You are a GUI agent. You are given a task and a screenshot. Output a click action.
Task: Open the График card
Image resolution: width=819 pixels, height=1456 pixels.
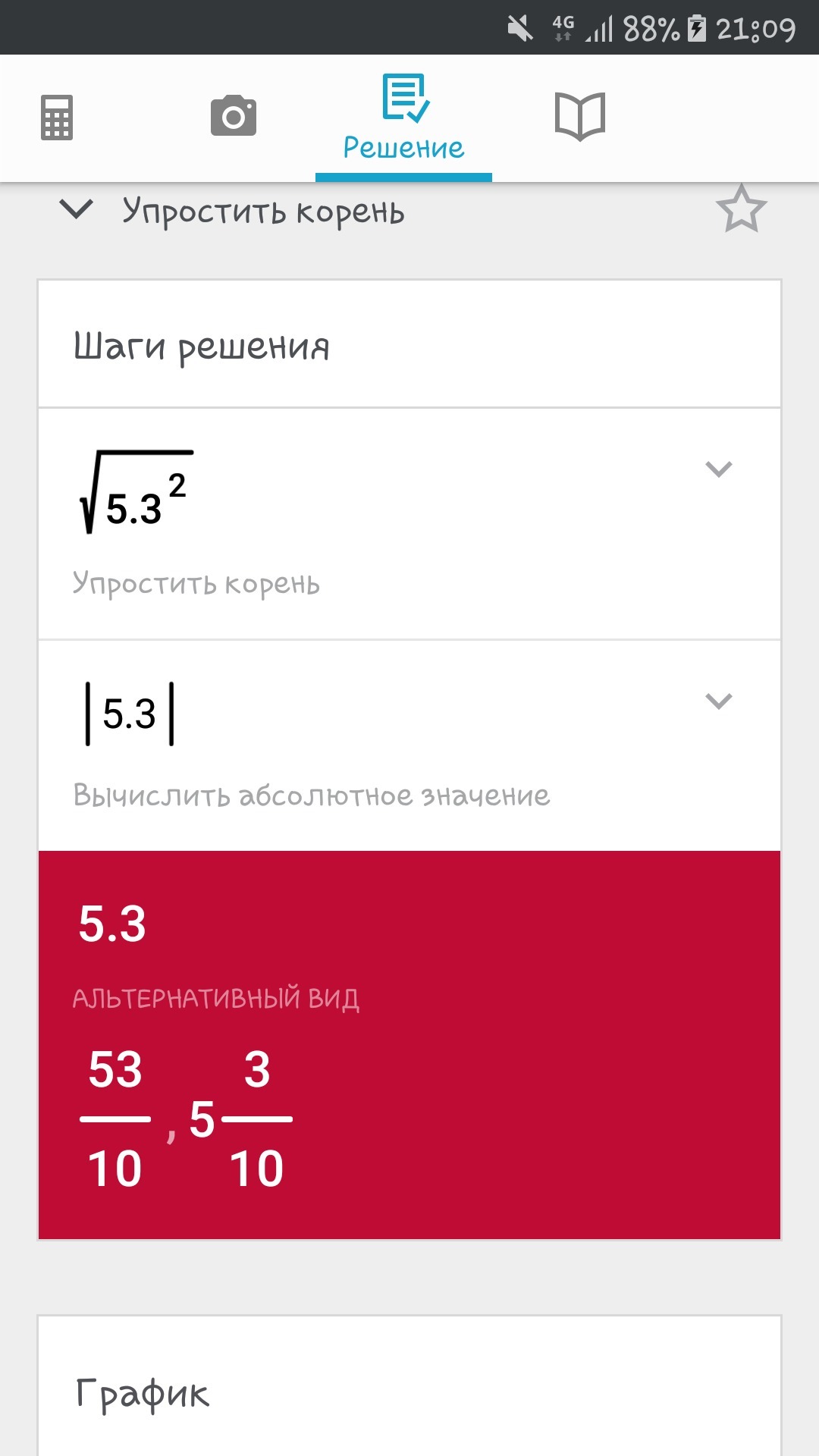(143, 1394)
